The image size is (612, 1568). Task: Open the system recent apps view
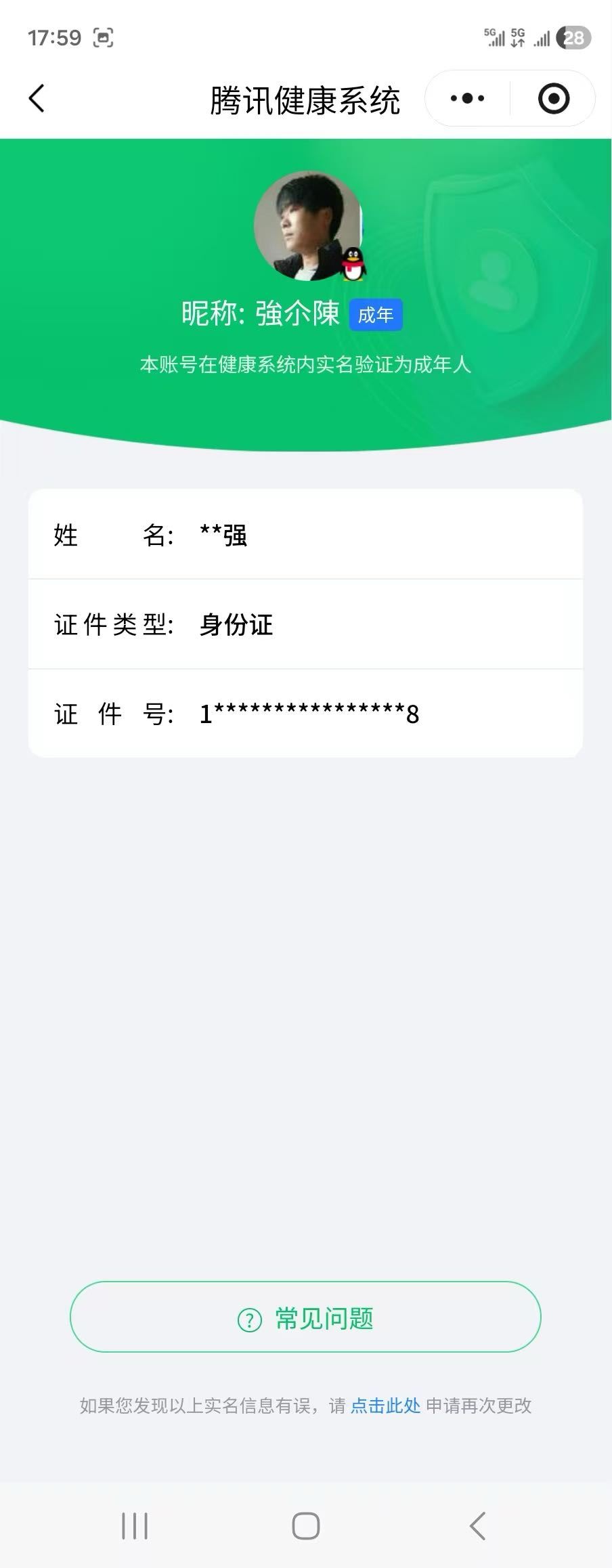click(134, 1526)
